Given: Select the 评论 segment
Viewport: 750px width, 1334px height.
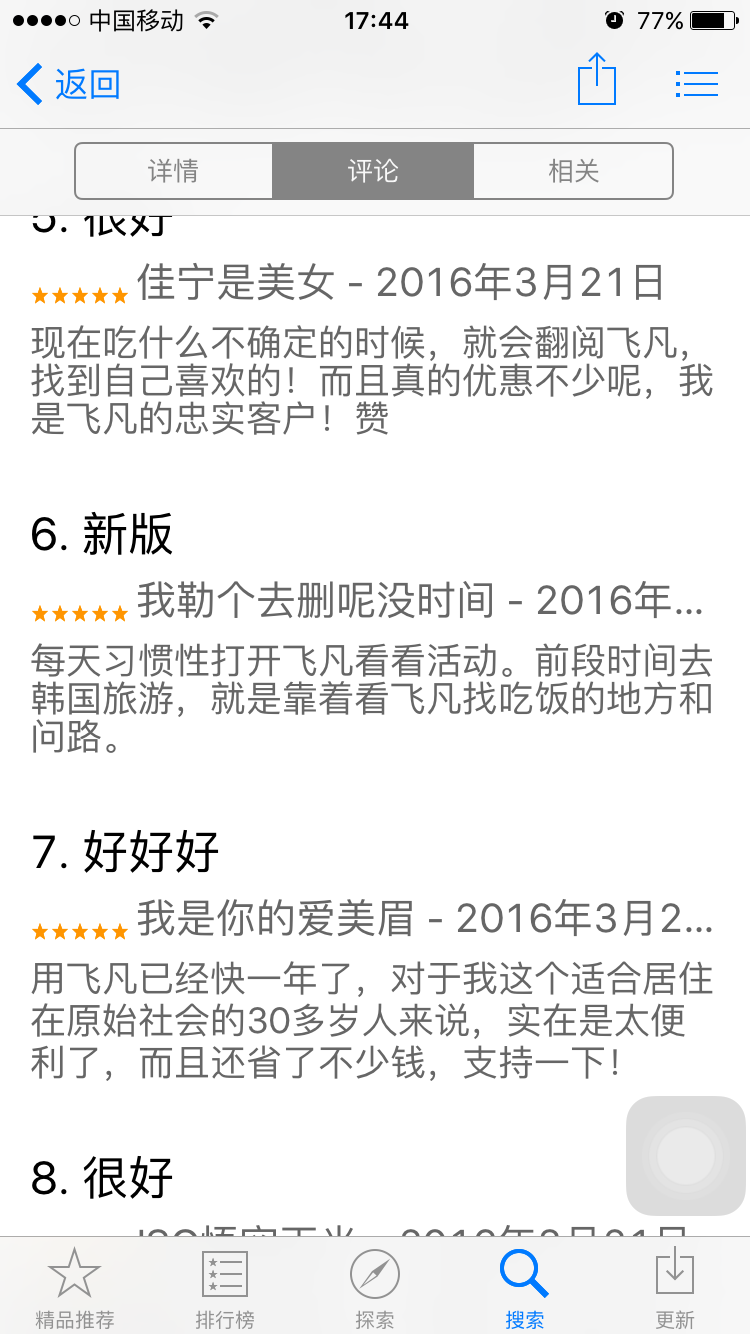Looking at the screenshot, I should point(373,171).
